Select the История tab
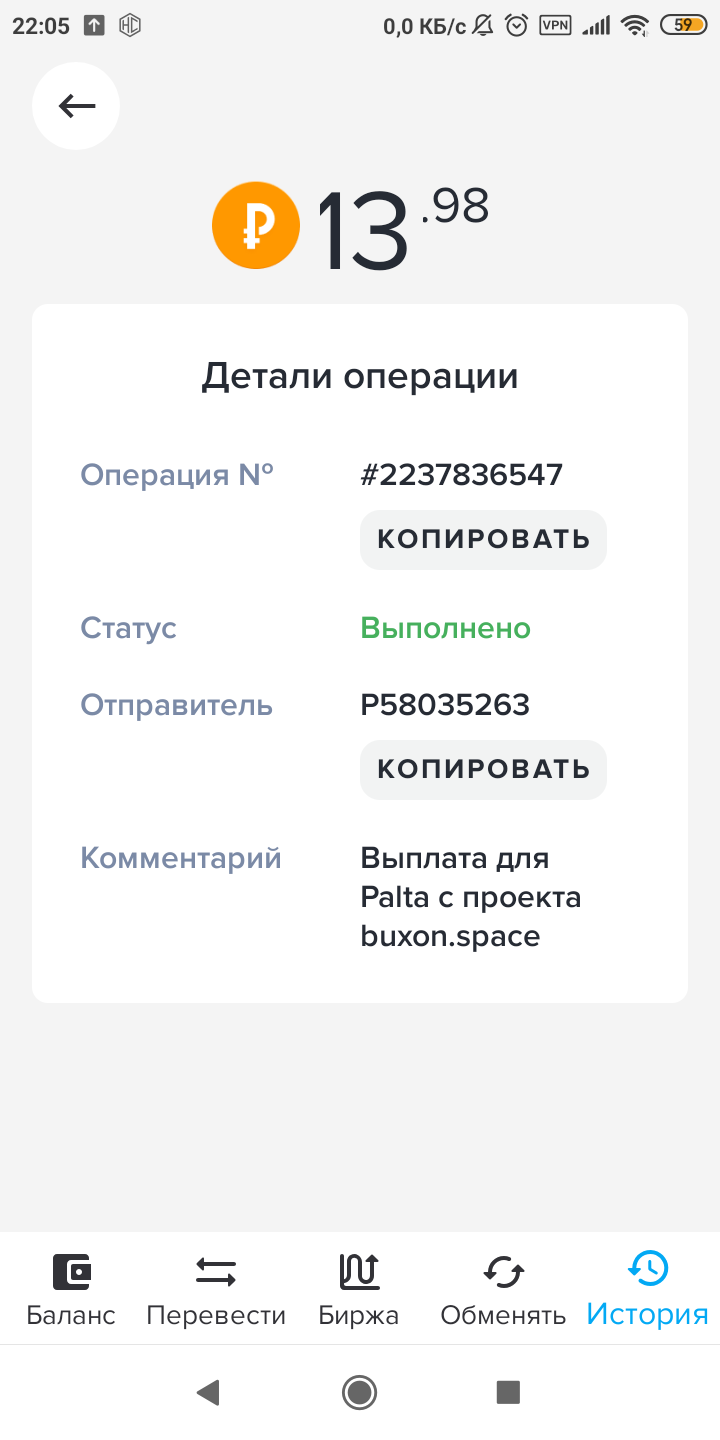The height and width of the screenshot is (1440, 720). [648, 1289]
